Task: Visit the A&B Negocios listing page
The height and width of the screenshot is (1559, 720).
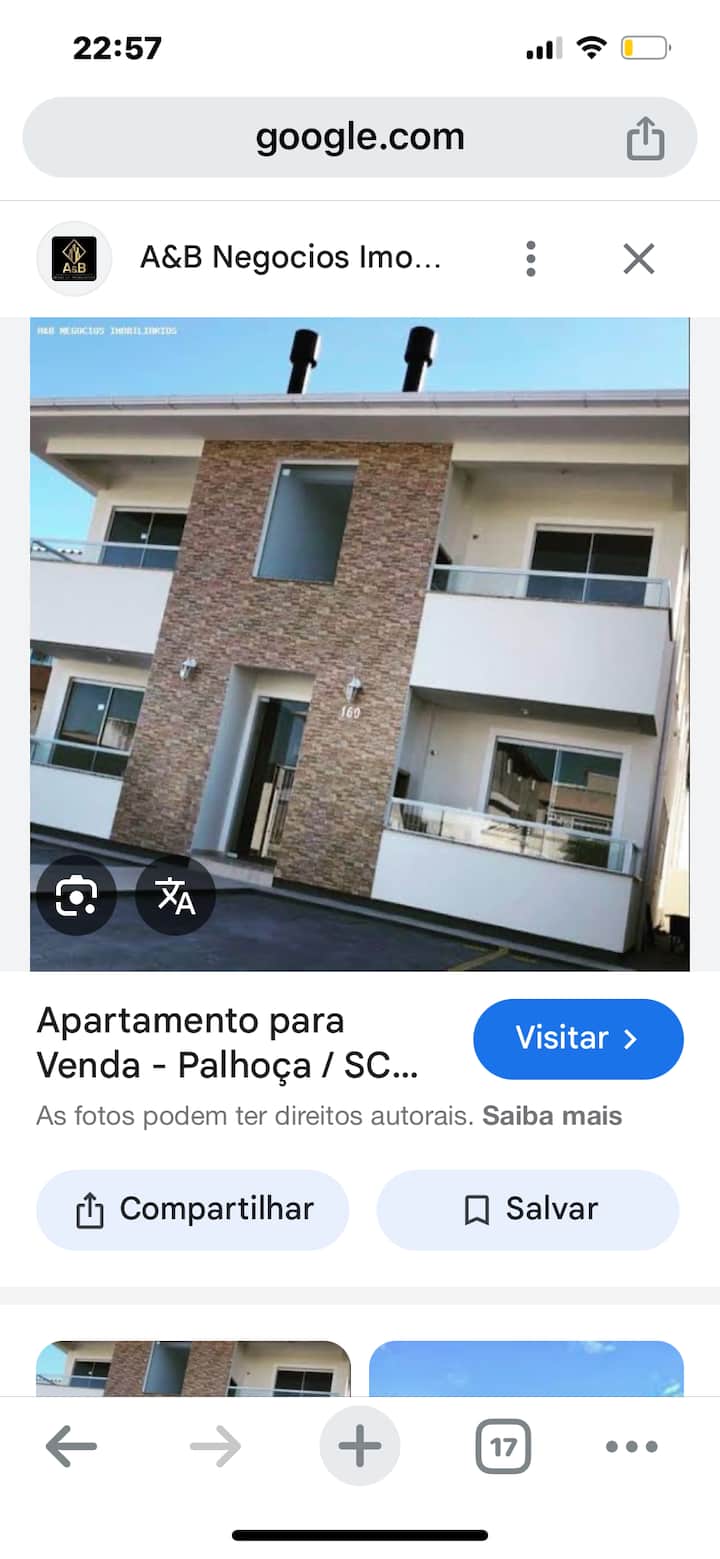Action: click(578, 1038)
